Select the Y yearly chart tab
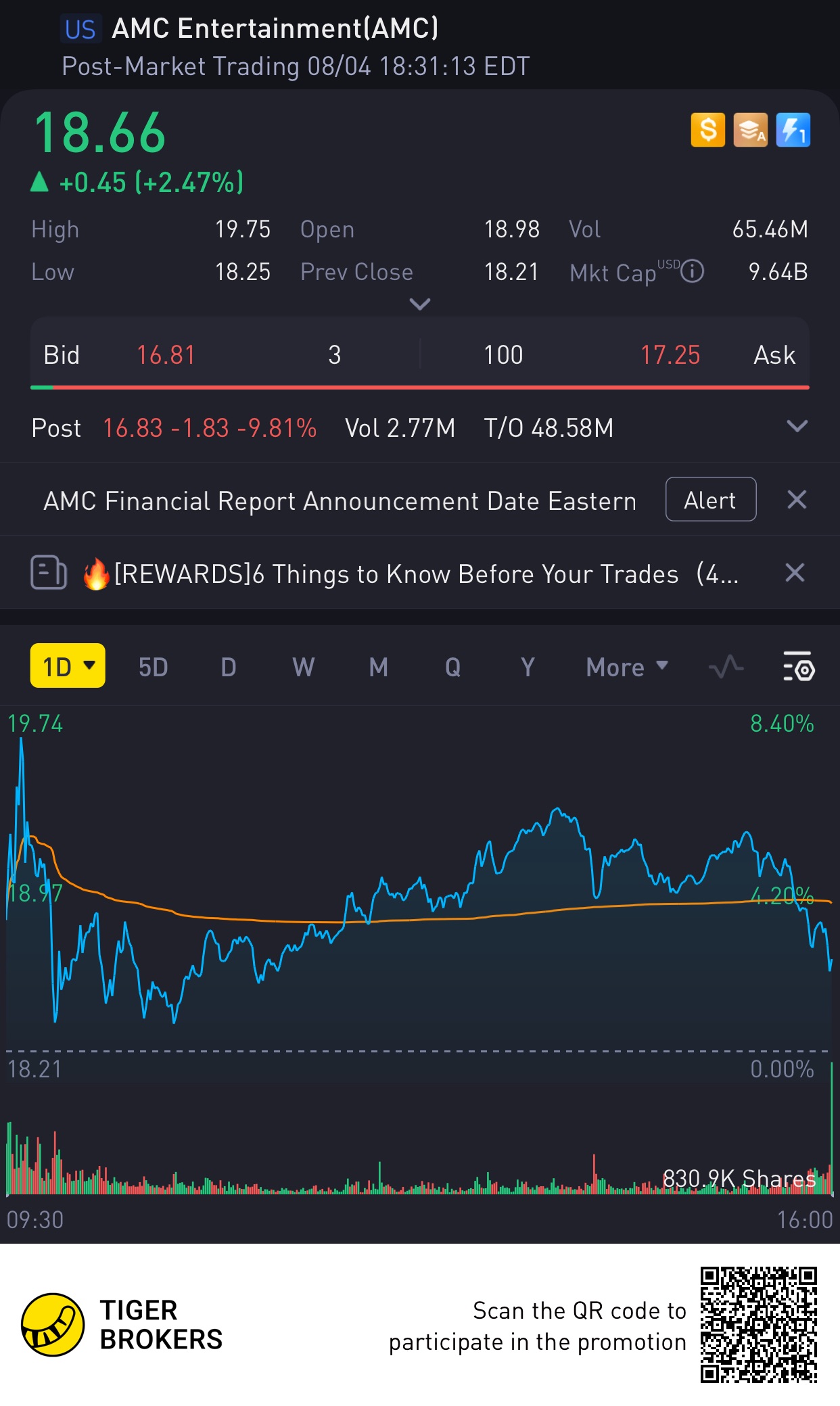The height and width of the screenshot is (1406, 840). (528, 667)
